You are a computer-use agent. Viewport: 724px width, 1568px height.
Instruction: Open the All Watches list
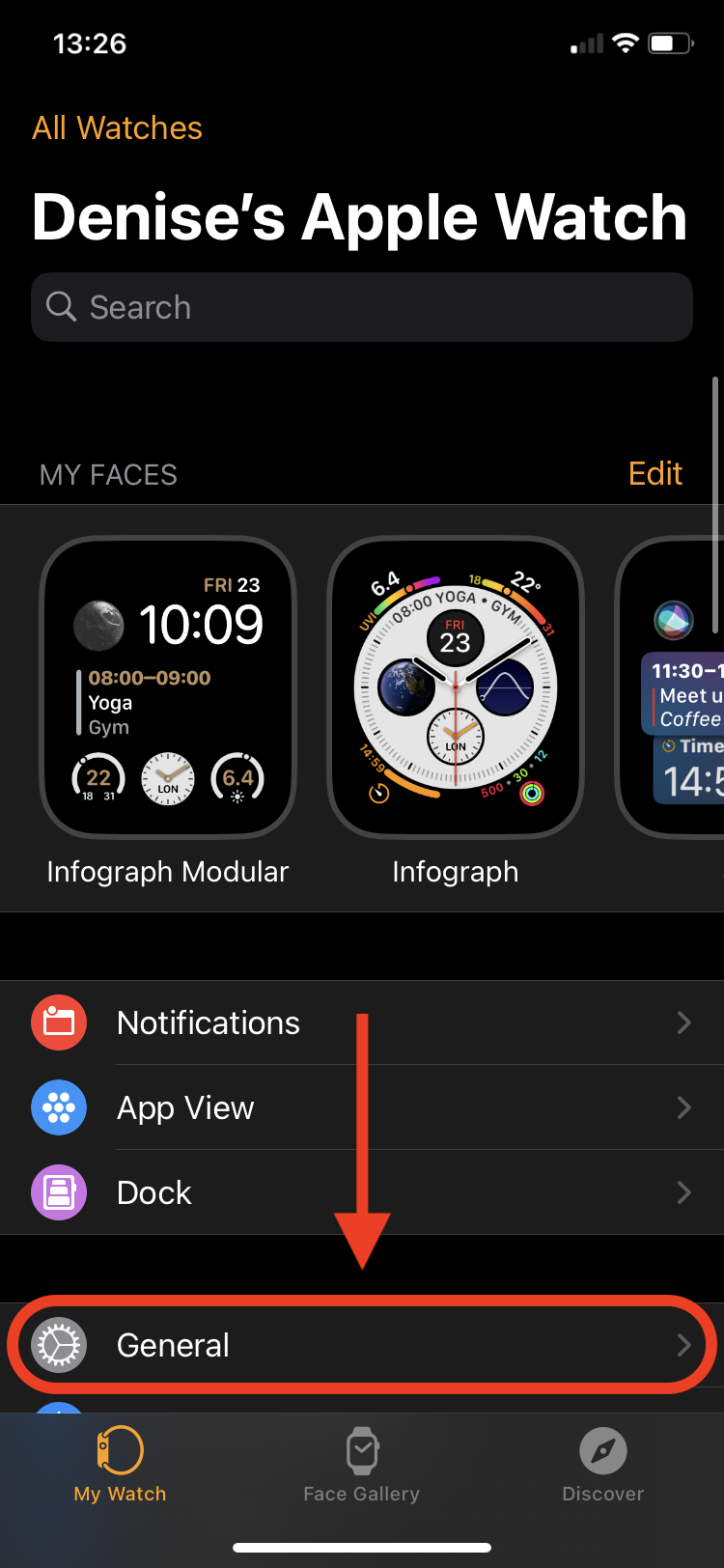116,126
